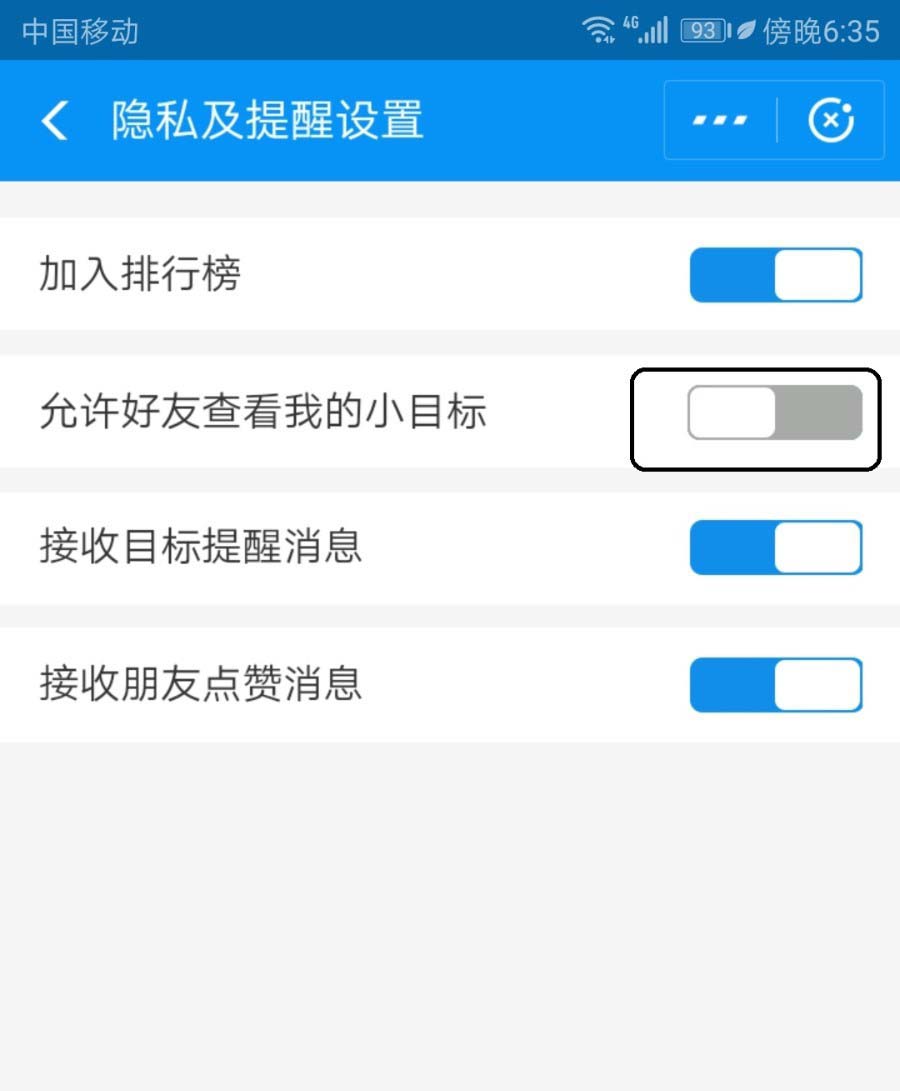This screenshot has height=1091, width=900.
Task: Switch off 接收朋友点赞消息
Action: click(776, 685)
